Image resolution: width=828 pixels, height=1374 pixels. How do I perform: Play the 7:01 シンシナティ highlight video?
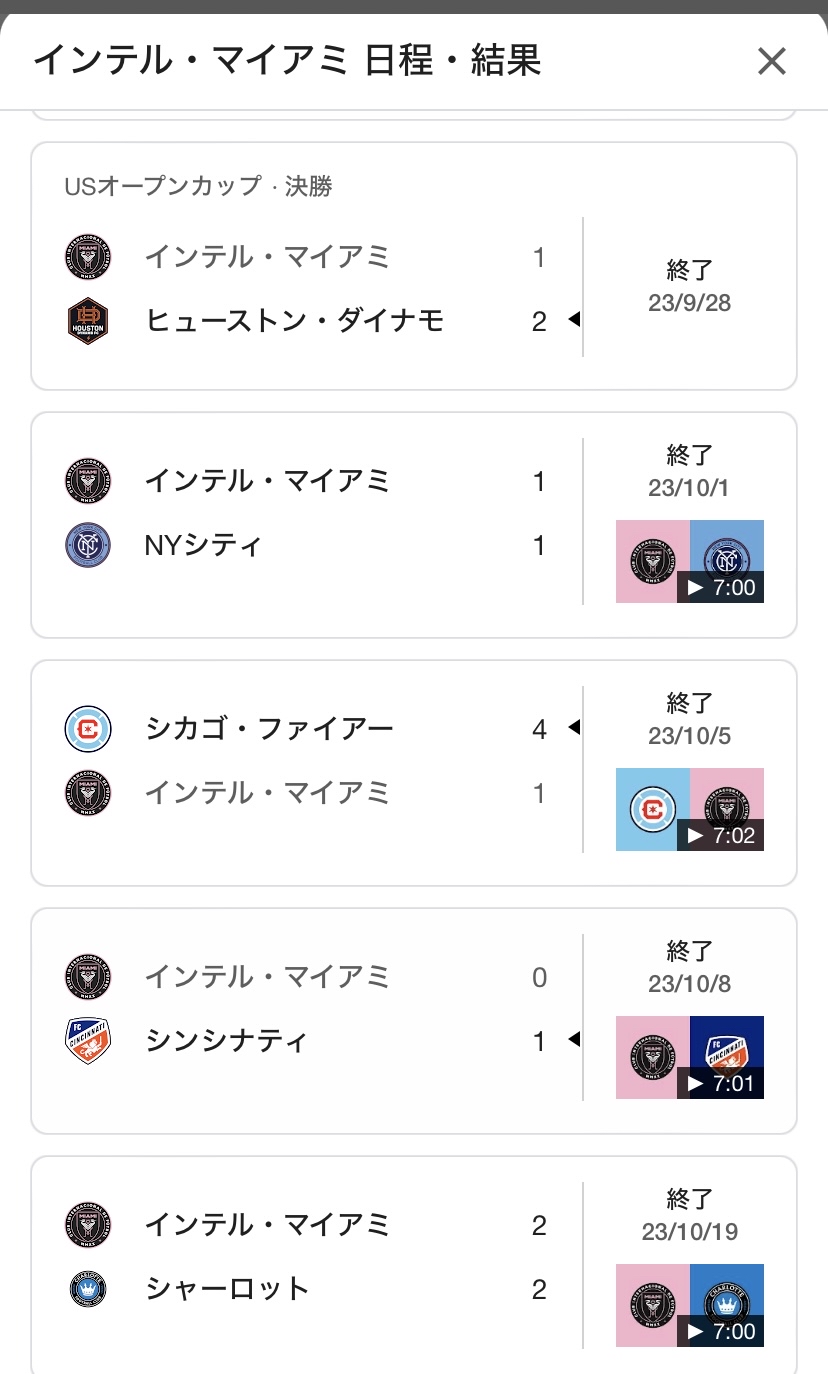click(x=690, y=1057)
